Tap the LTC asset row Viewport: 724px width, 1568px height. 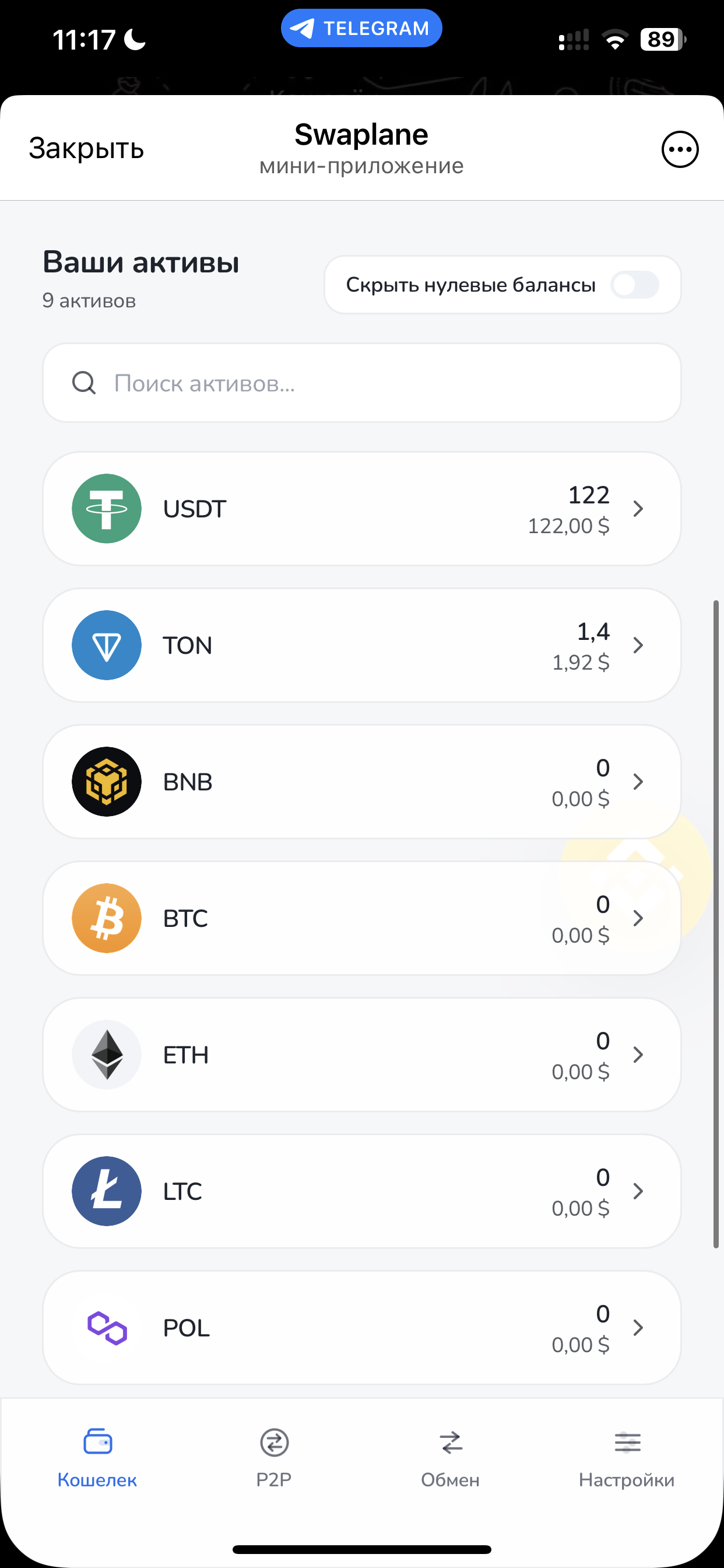(x=361, y=1191)
